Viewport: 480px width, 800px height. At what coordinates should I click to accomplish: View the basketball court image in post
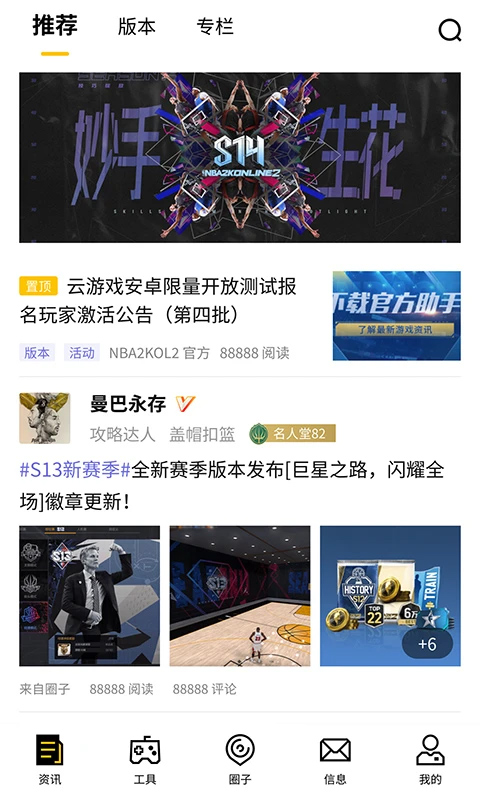[x=240, y=596]
